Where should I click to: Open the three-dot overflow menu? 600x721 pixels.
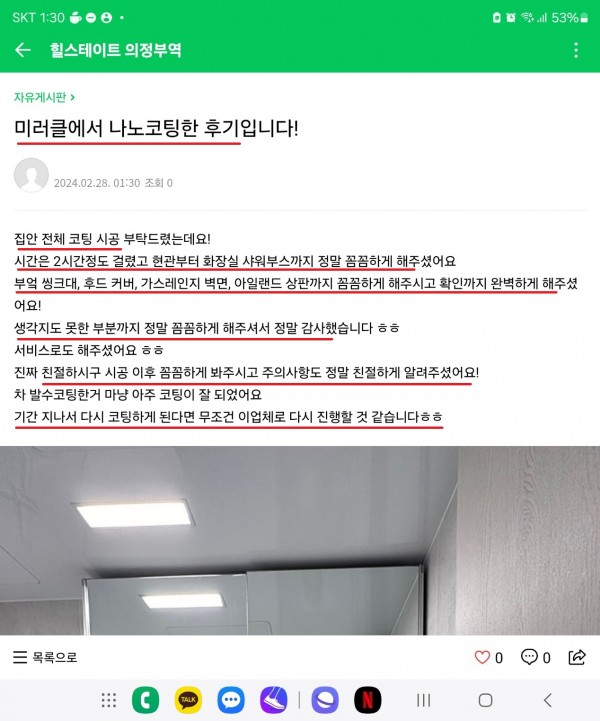(576, 50)
